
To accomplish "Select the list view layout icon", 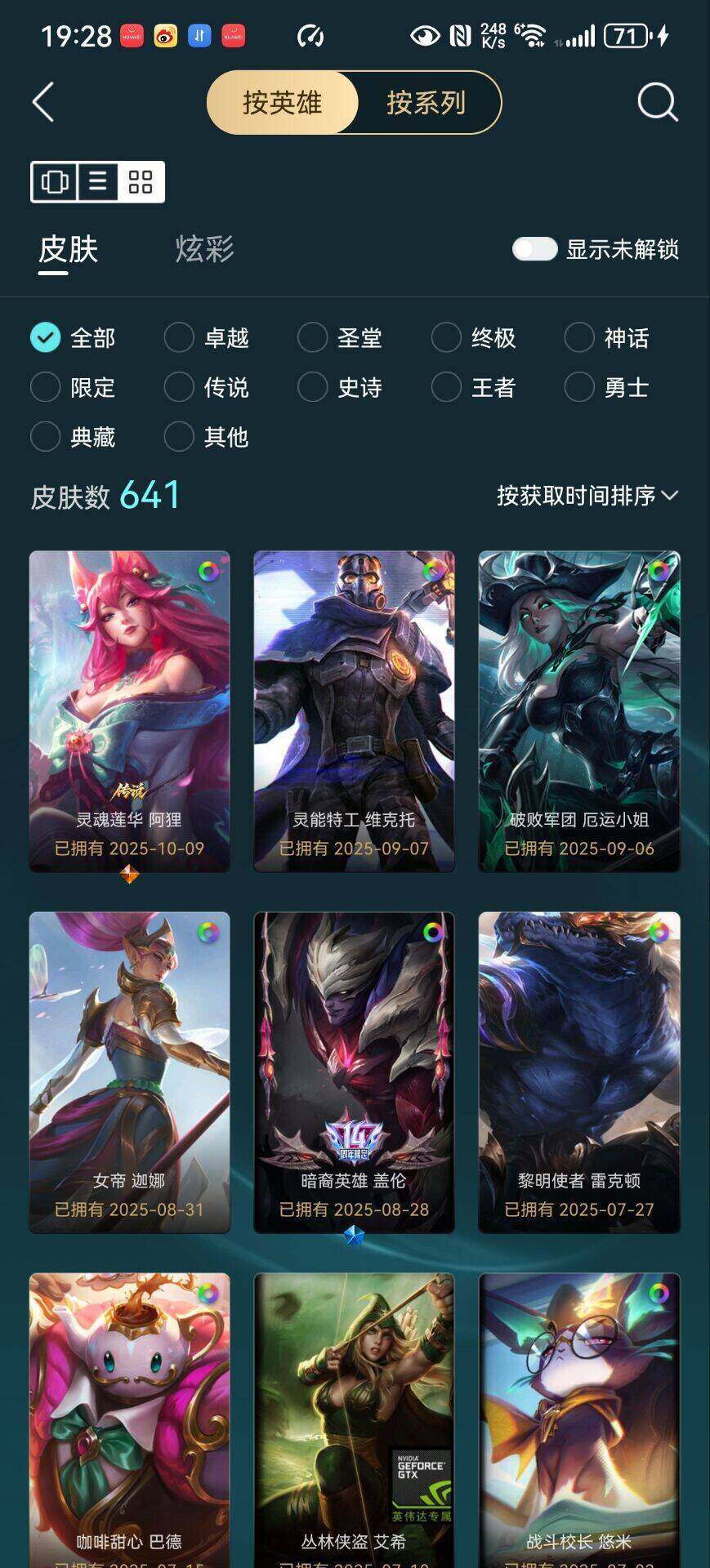I will 98,181.
